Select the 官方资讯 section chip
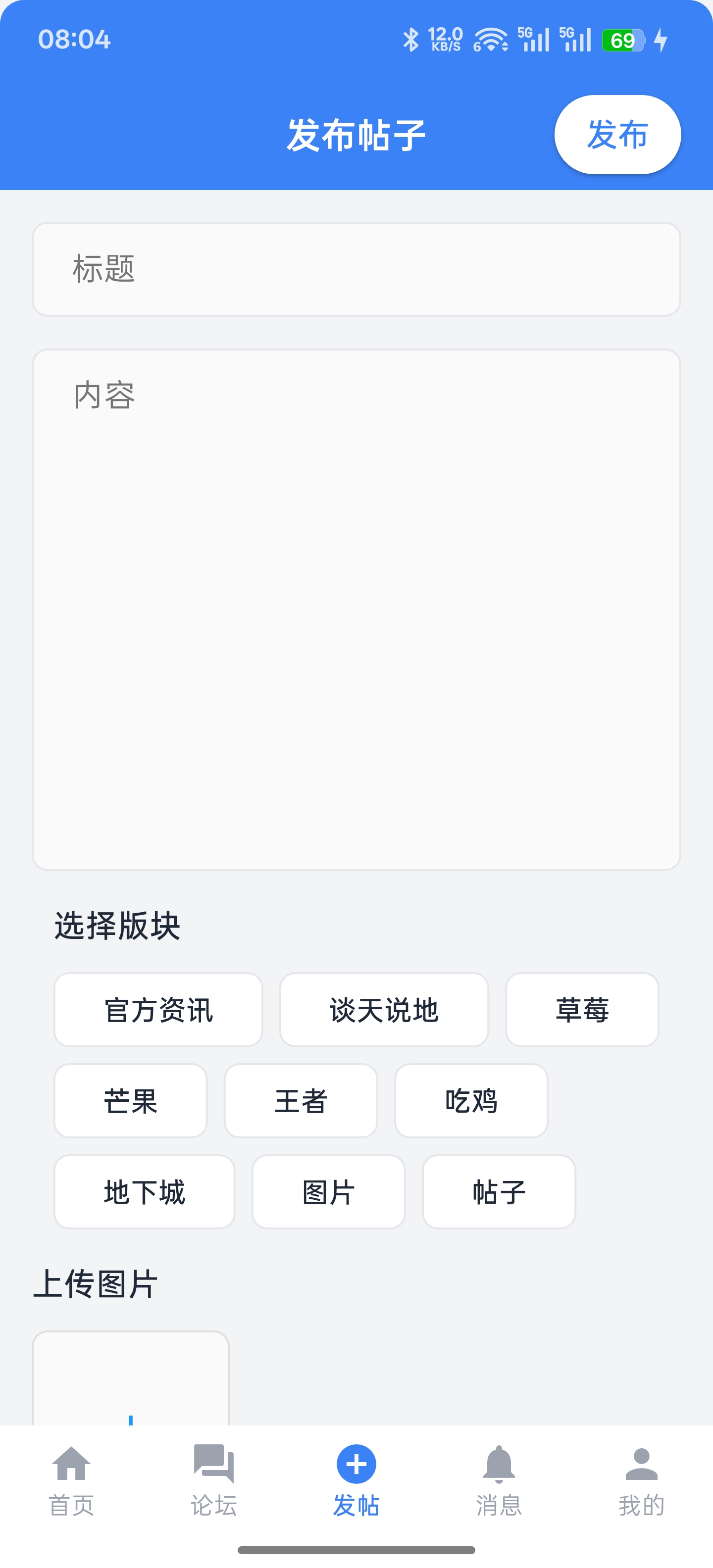This screenshot has width=713, height=1568. tap(158, 1010)
